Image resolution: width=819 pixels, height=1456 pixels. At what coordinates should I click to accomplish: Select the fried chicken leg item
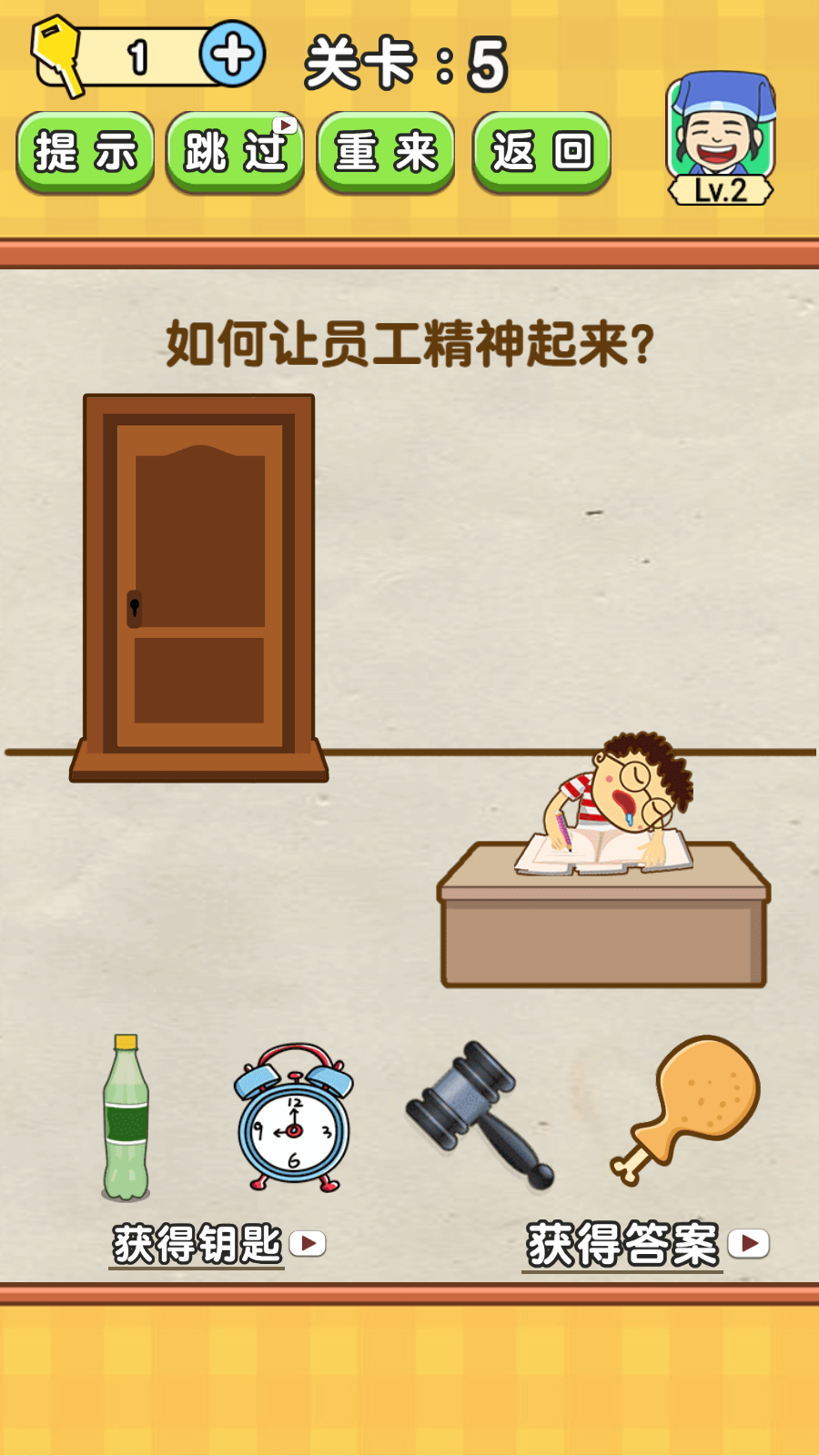[x=692, y=1119]
